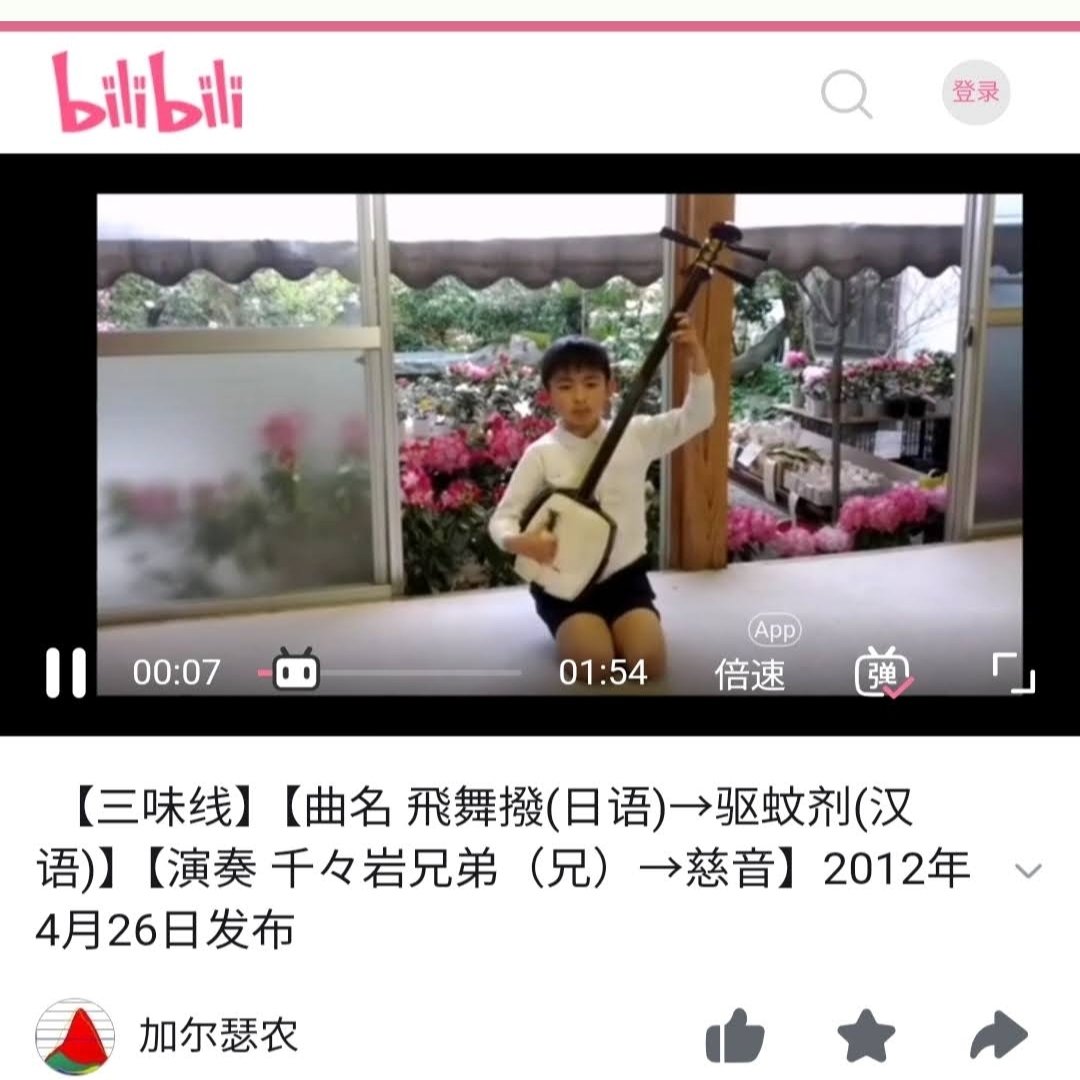The width and height of the screenshot is (1080, 1080).
Task: Expand the video title description chevron
Action: pos(1028,870)
